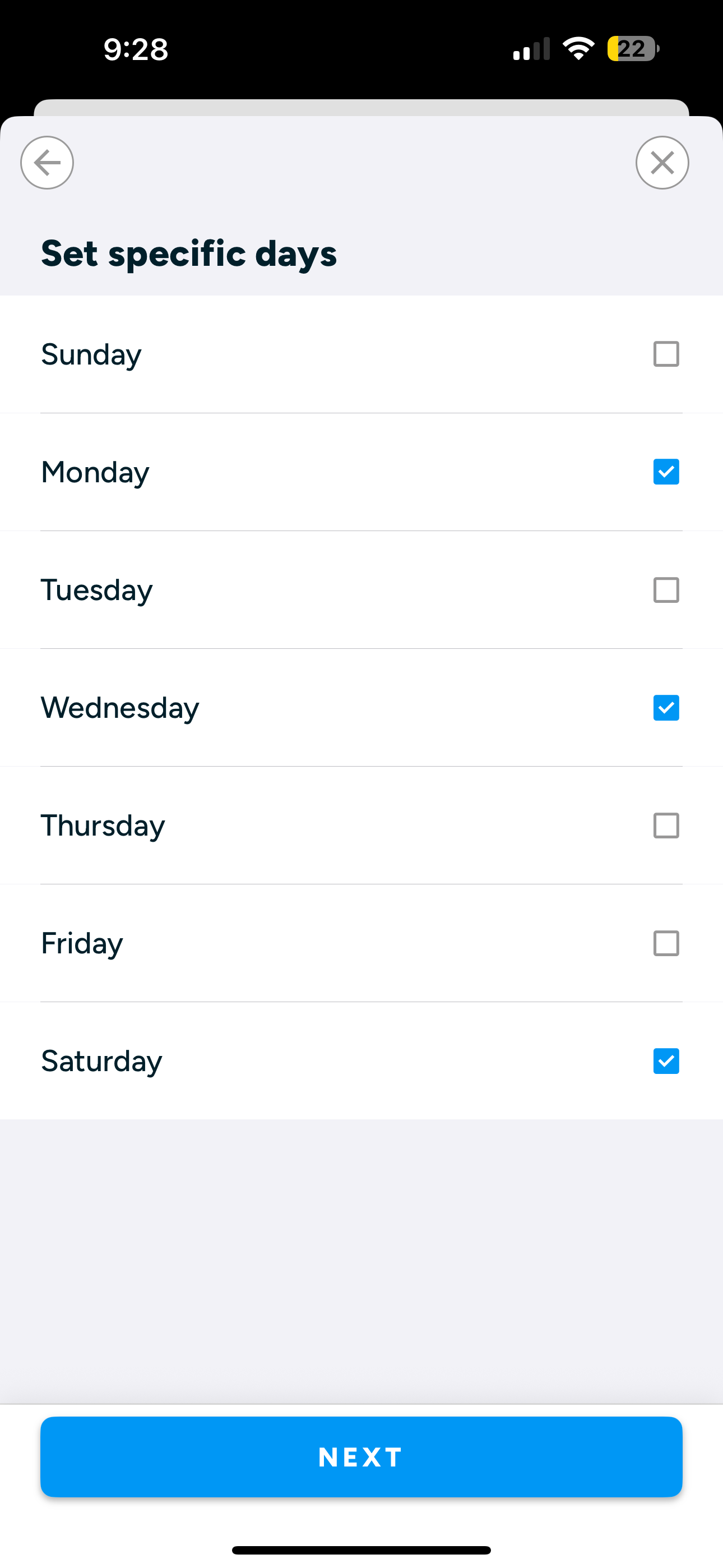
Task: Enable the Thursday checkbox
Action: [666, 825]
